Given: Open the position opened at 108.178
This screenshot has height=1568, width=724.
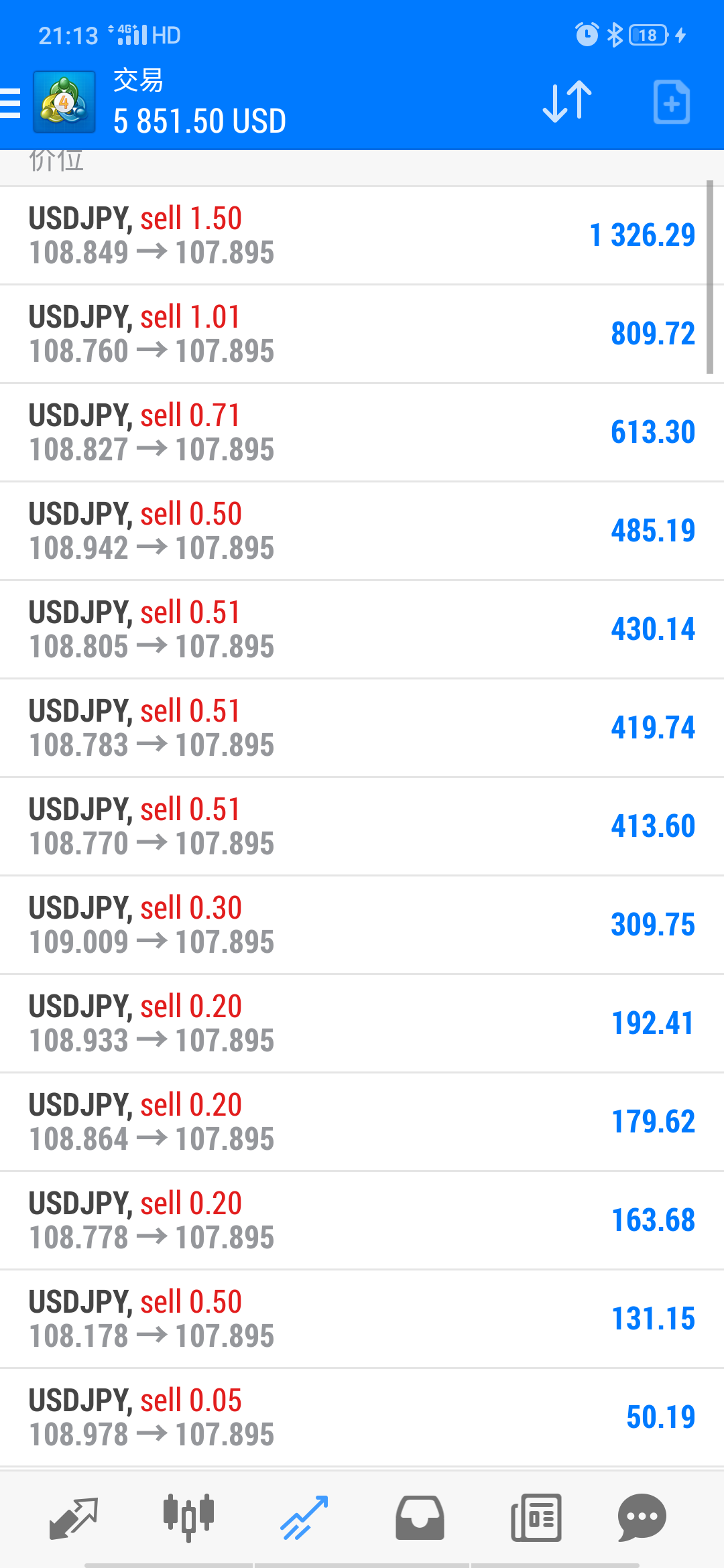Looking at the screenshot, I should (362, 1319).
